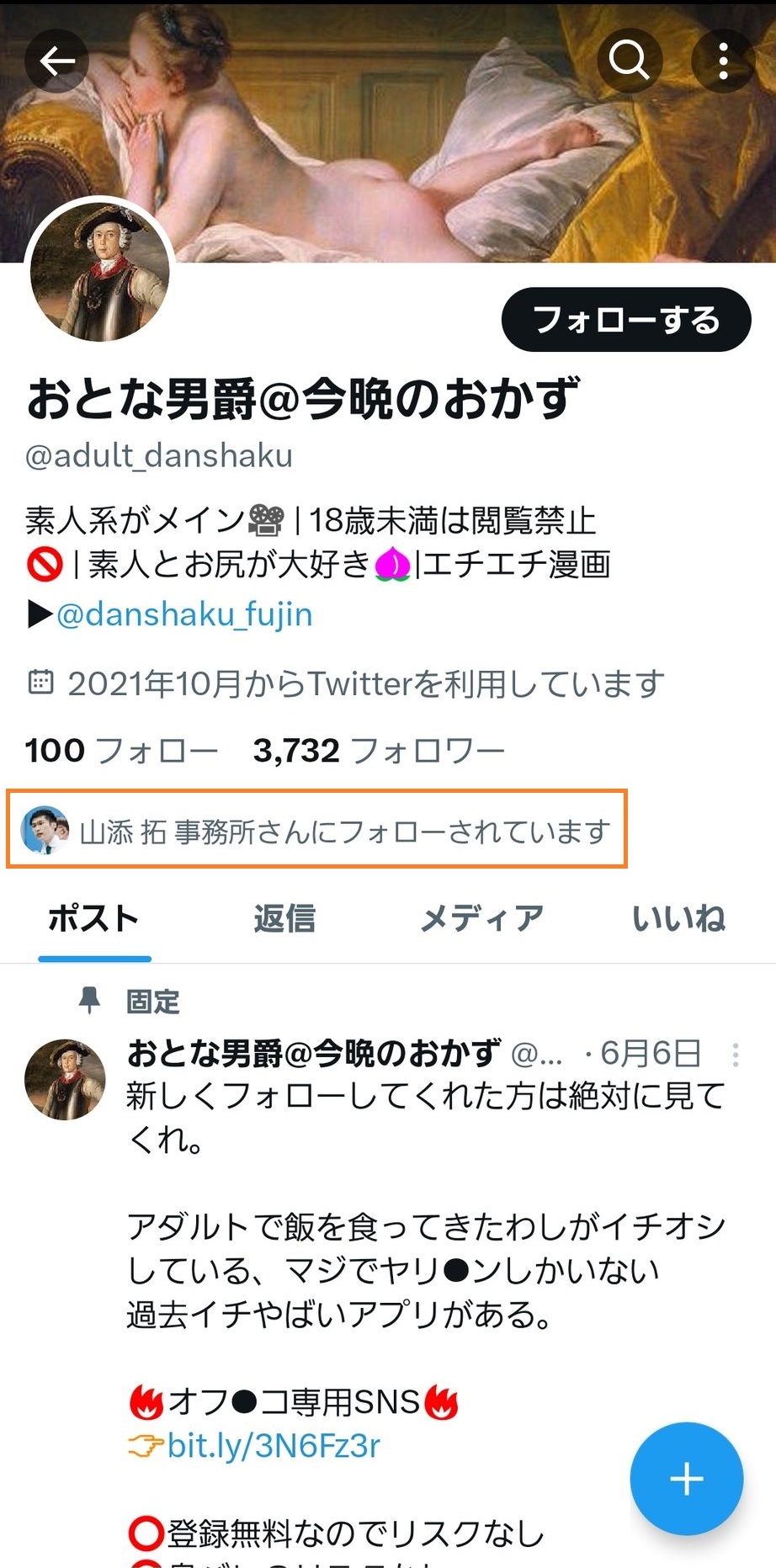Open the large profile avatar
Image resolution: width=776 pixels, height=1568 pixels.
tap(100, 272)
